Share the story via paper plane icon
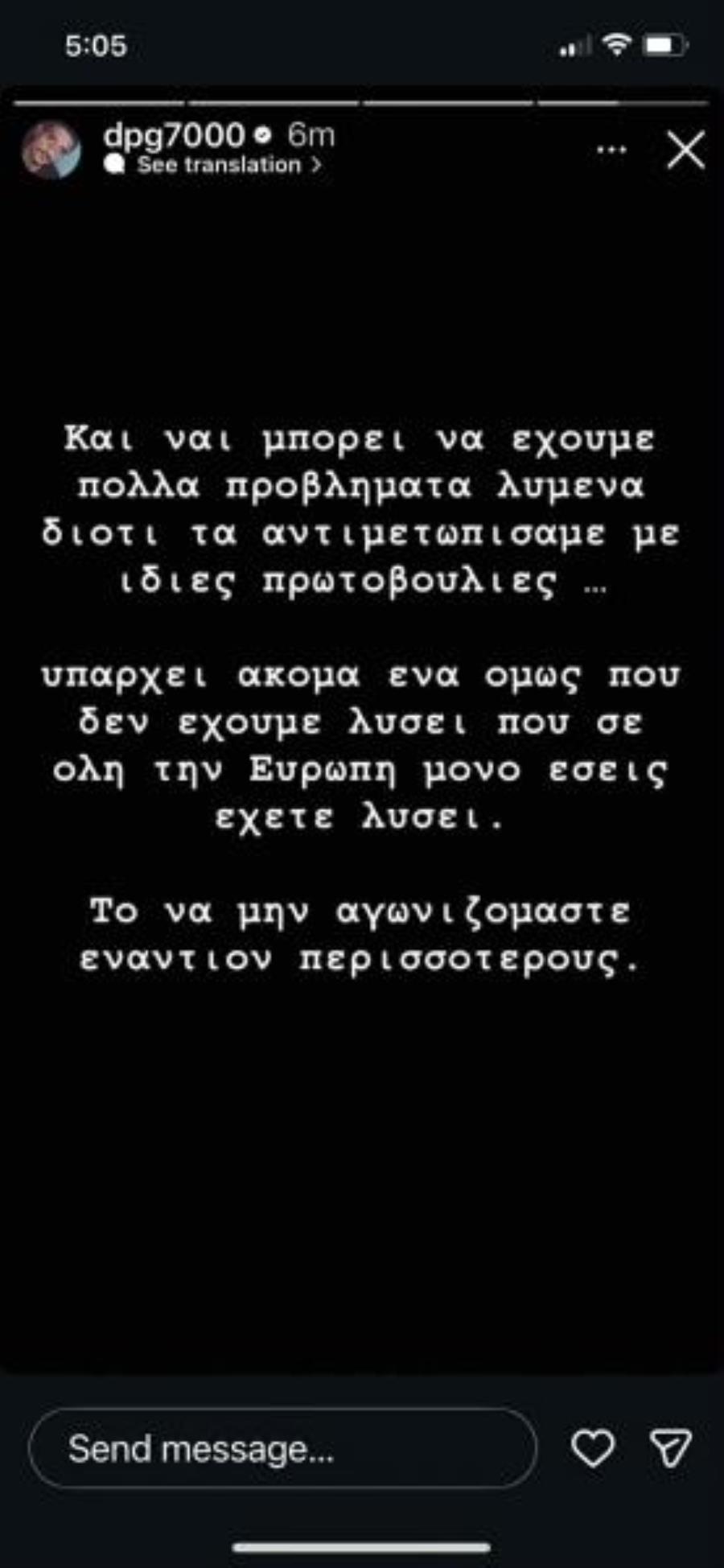Screen dimensions: 724x1568 tap(670, 1449)
